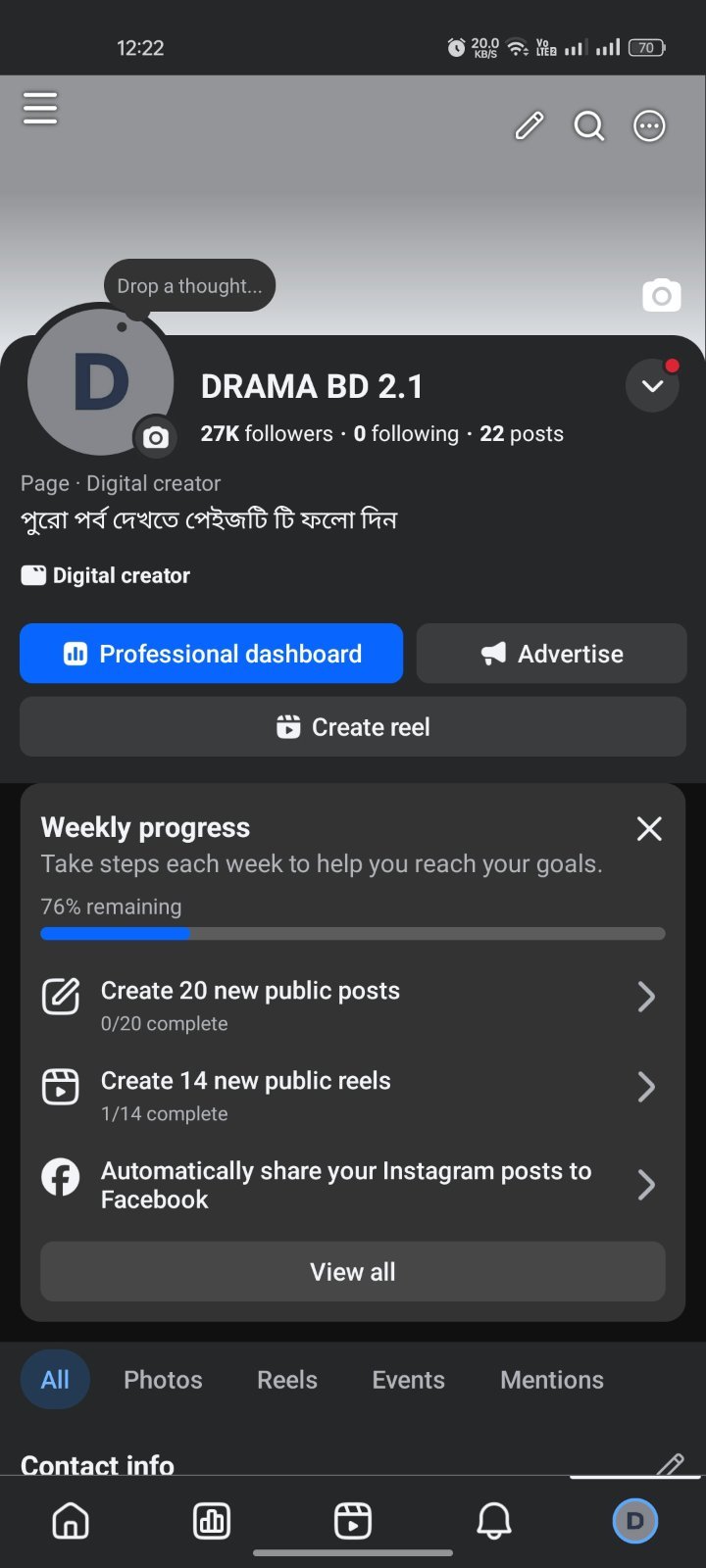Tap the Drop a thought bubble
706x1568 pixels.
click(x=189, y=285)
